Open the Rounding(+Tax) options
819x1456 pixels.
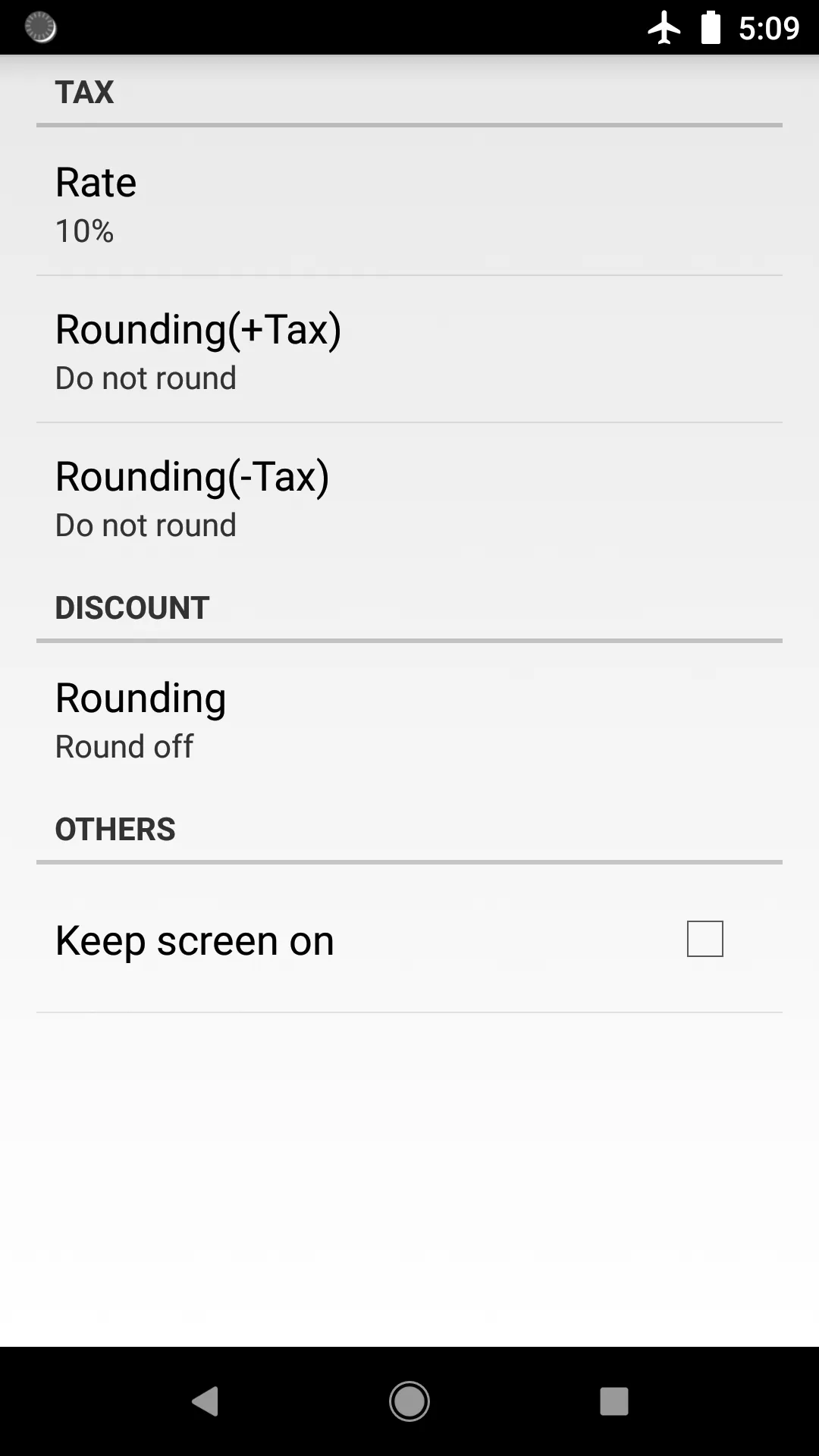(409, 349)
